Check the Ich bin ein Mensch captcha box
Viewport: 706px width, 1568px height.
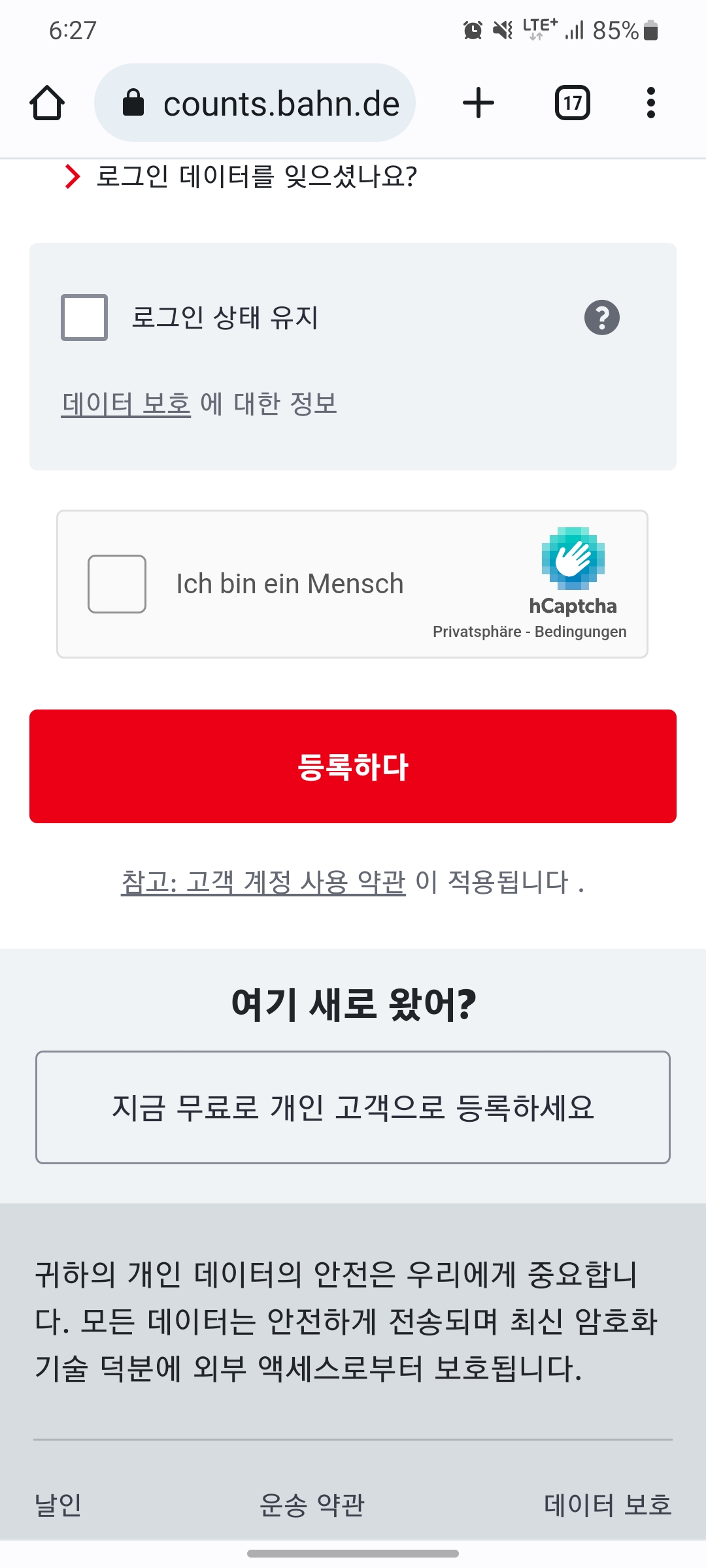coord(117,583)
